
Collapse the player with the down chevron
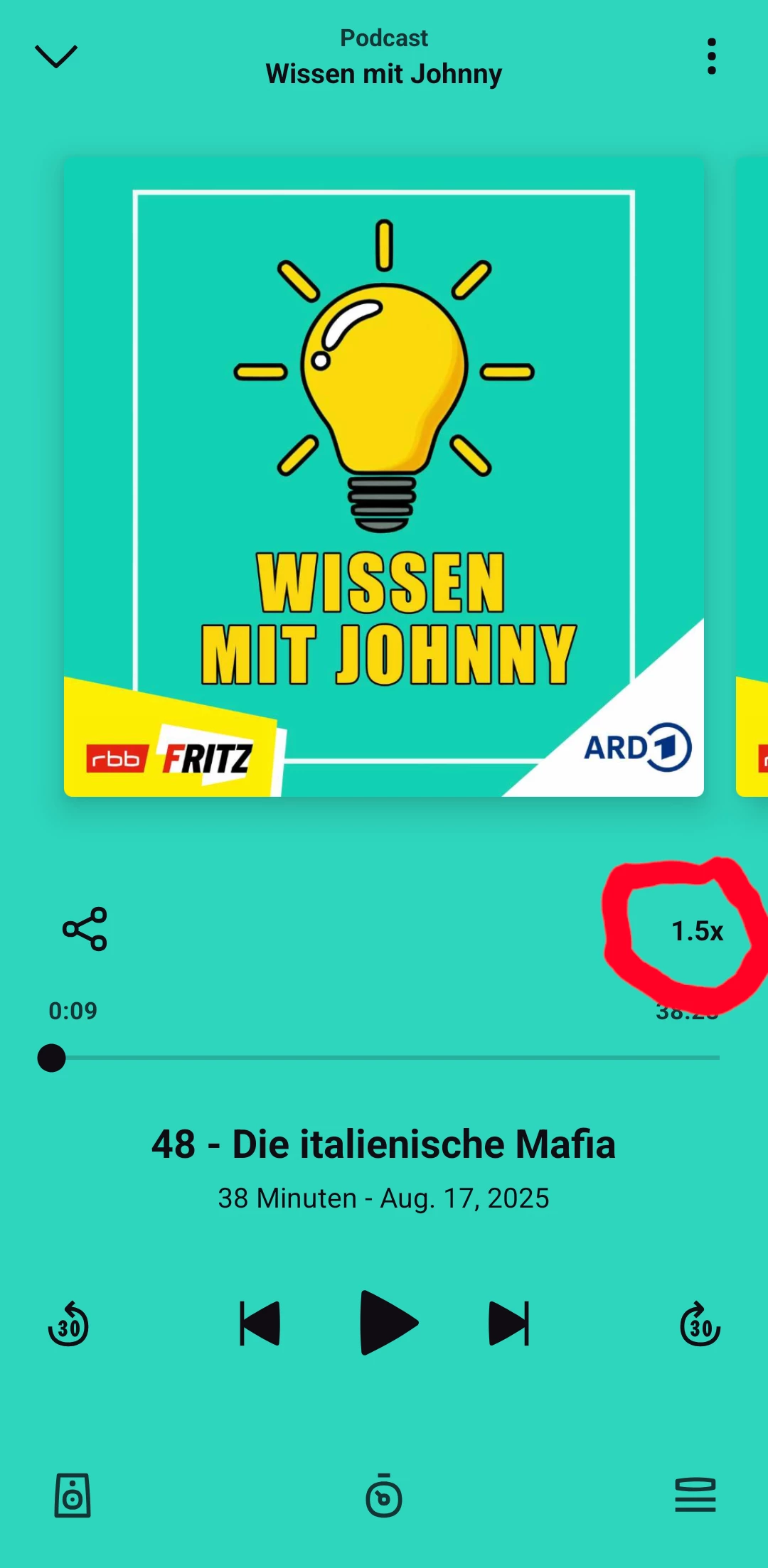(x=55, y=57)
